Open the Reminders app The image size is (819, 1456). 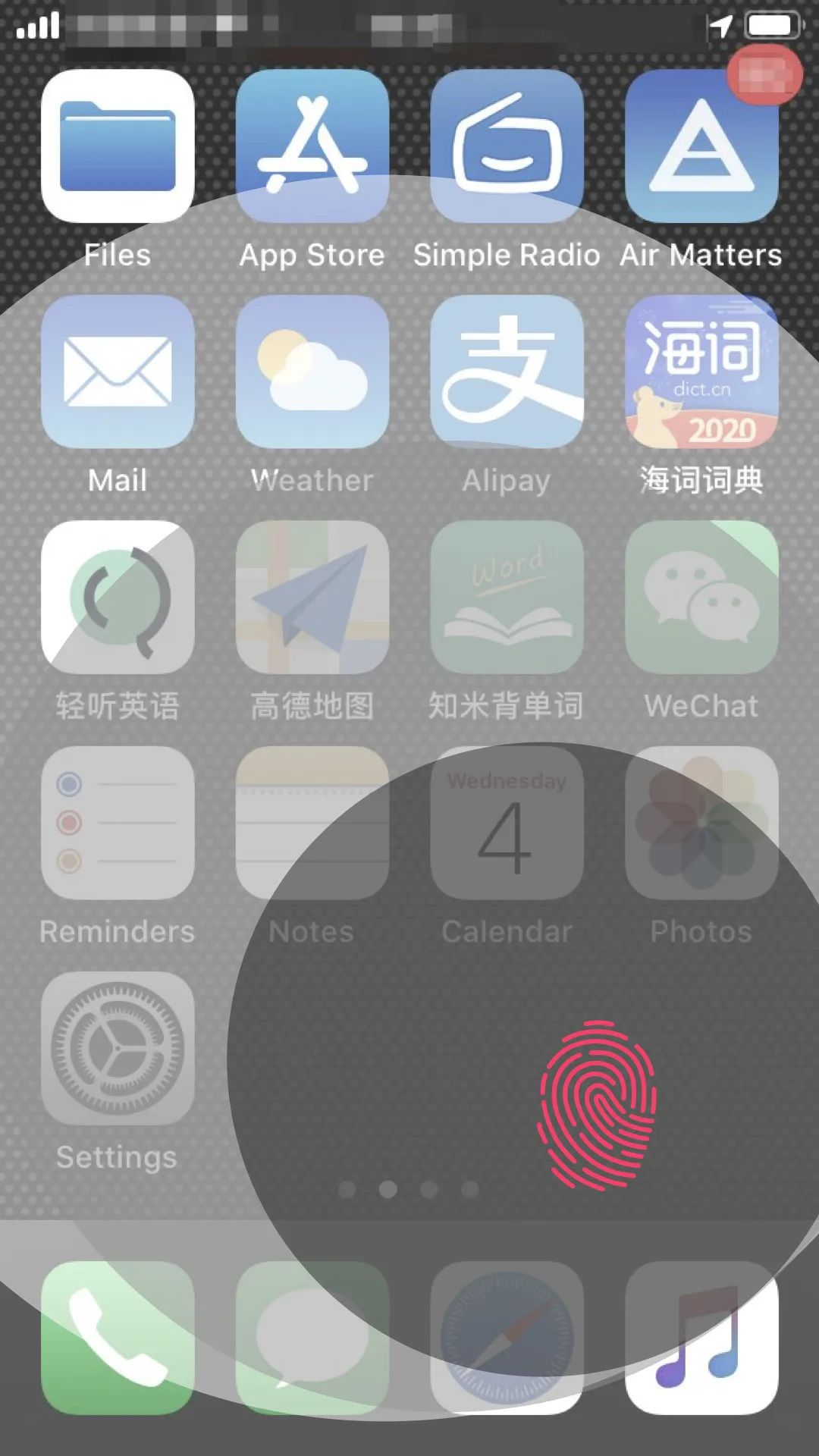118,823
